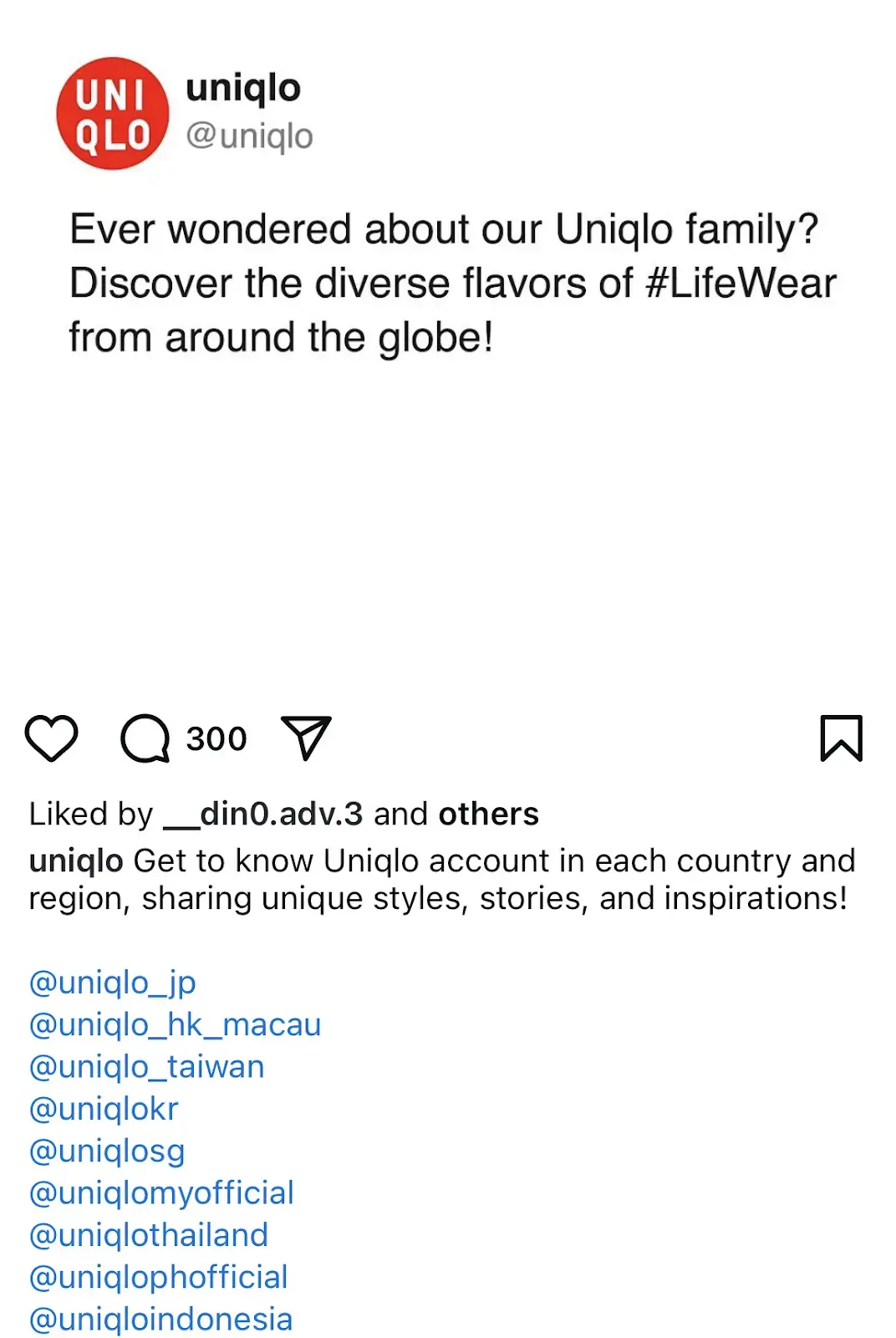Visit the @uniqlo_hk_macau profile
Screen dimensions: 896x1338
tap(175, 1024)
